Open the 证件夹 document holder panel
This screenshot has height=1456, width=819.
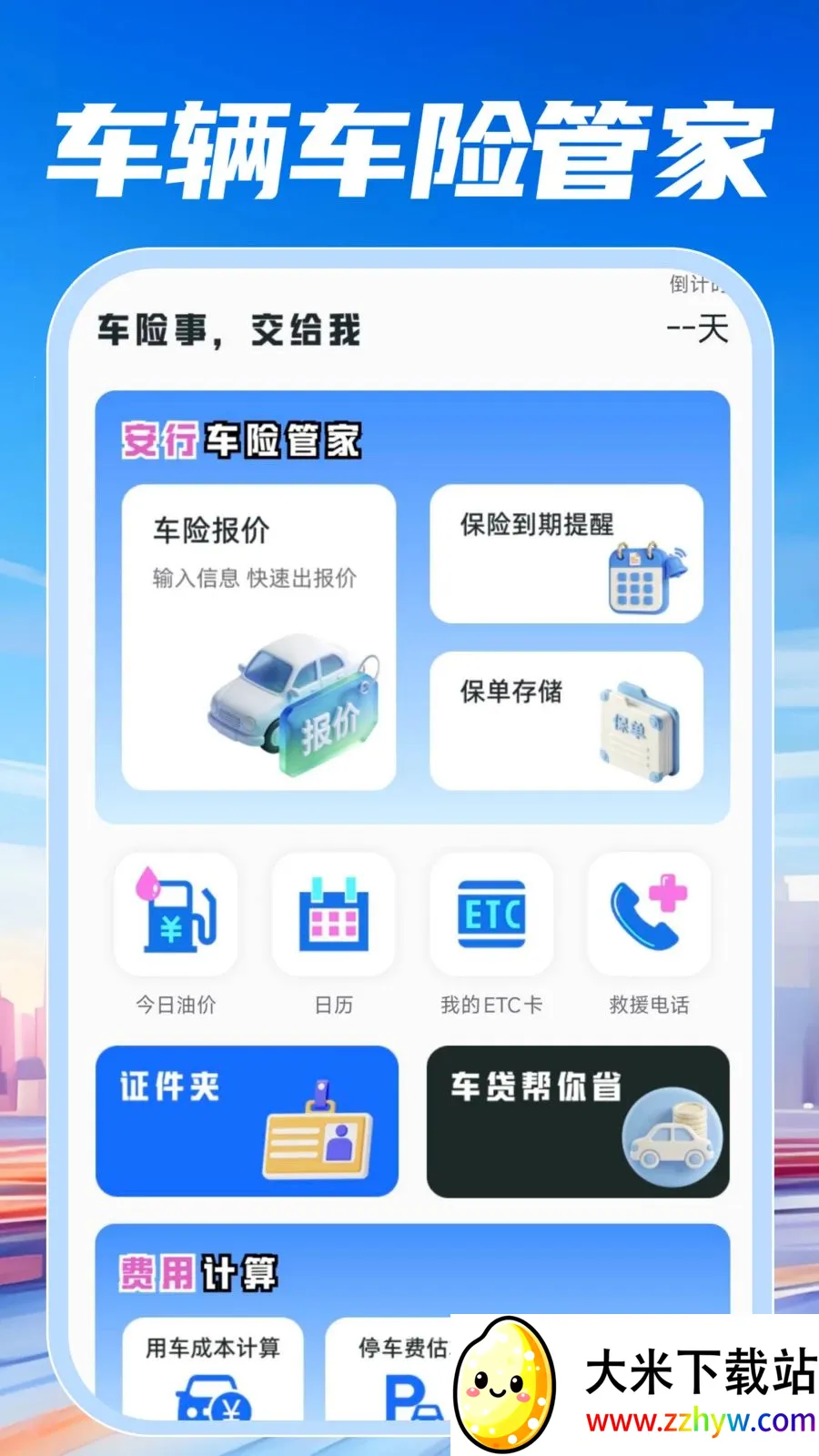[x=248, y=1121]
